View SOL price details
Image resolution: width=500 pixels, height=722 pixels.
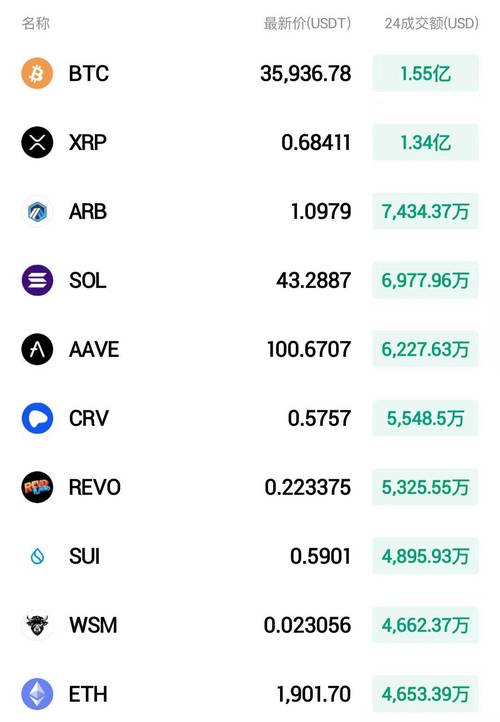[x=250, y=280]
